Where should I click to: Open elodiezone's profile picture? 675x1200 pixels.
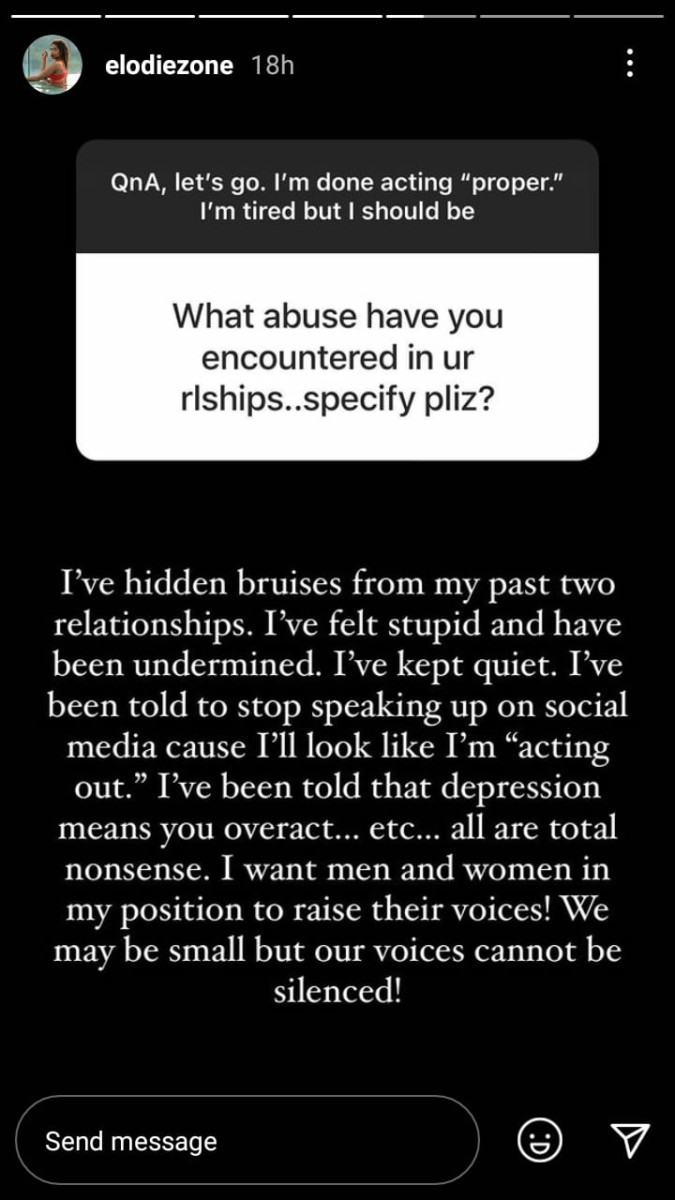tap(52, 65)
